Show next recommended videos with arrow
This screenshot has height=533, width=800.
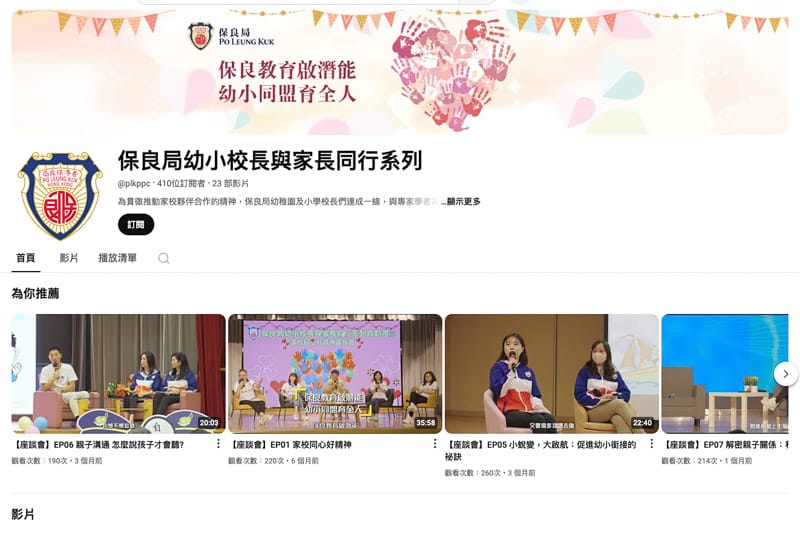(x=786, y=374)
